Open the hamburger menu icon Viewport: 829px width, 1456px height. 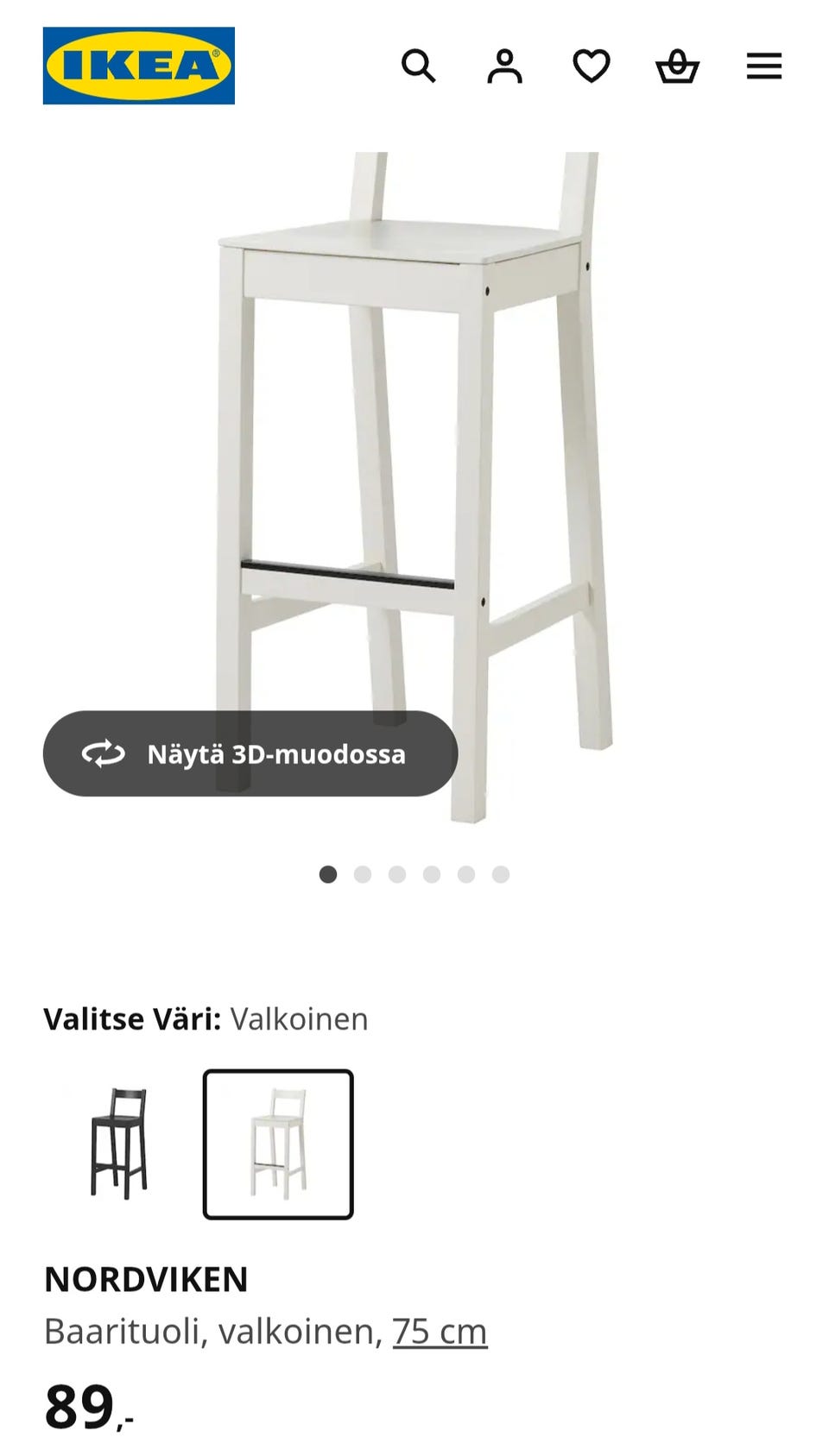(x=763, y=66)
